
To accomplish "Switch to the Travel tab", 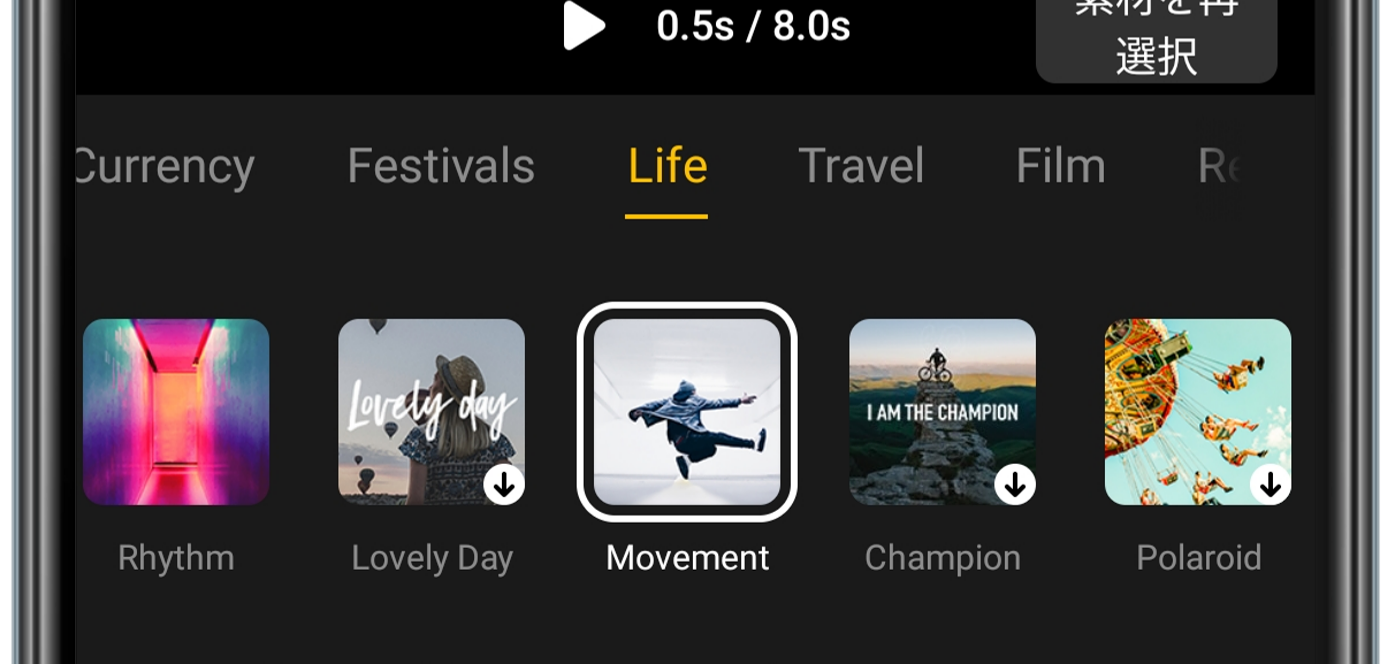I will click(x=861, y=166).
